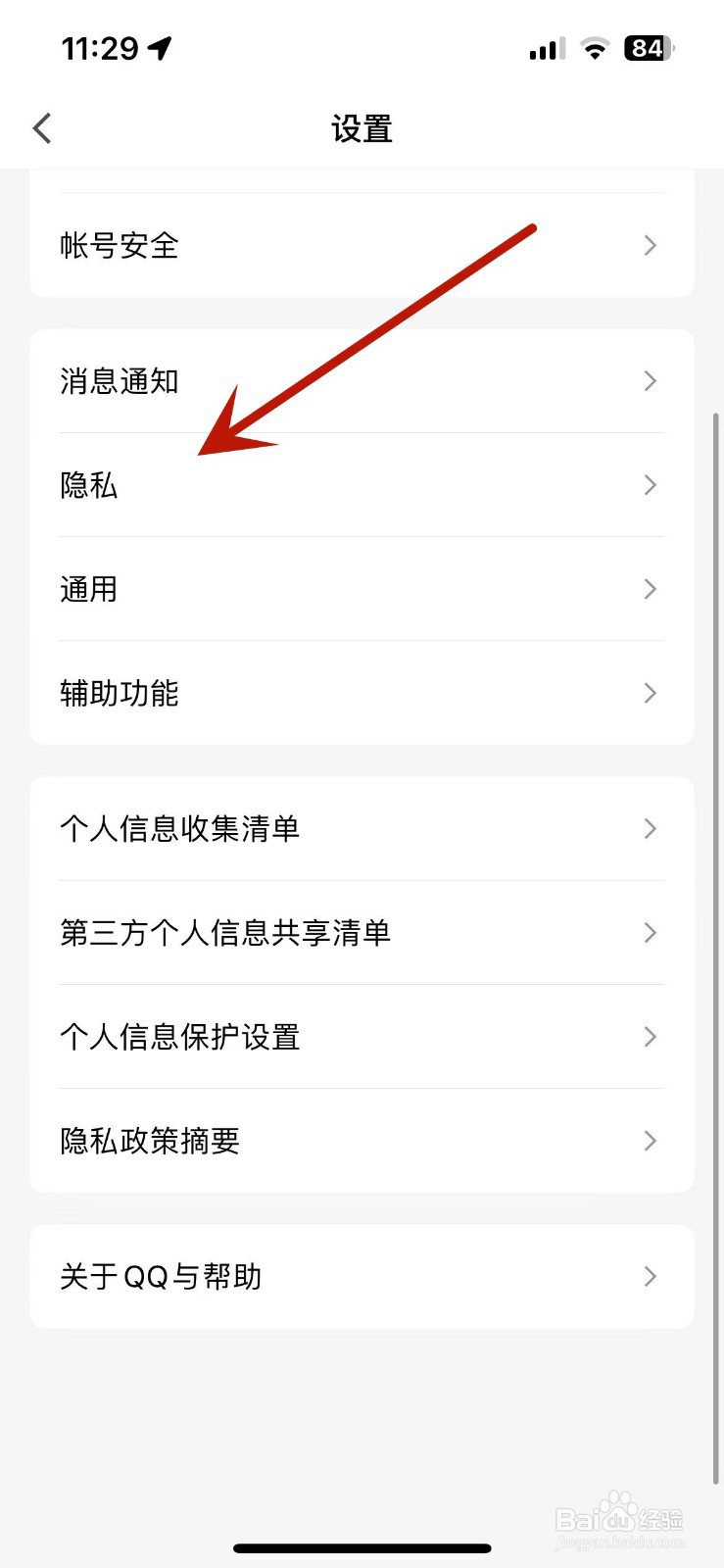Tap the Wi-Fi icon in status bar
The height and width of the screenshot is (1568, 724).
tap(595, 47)
